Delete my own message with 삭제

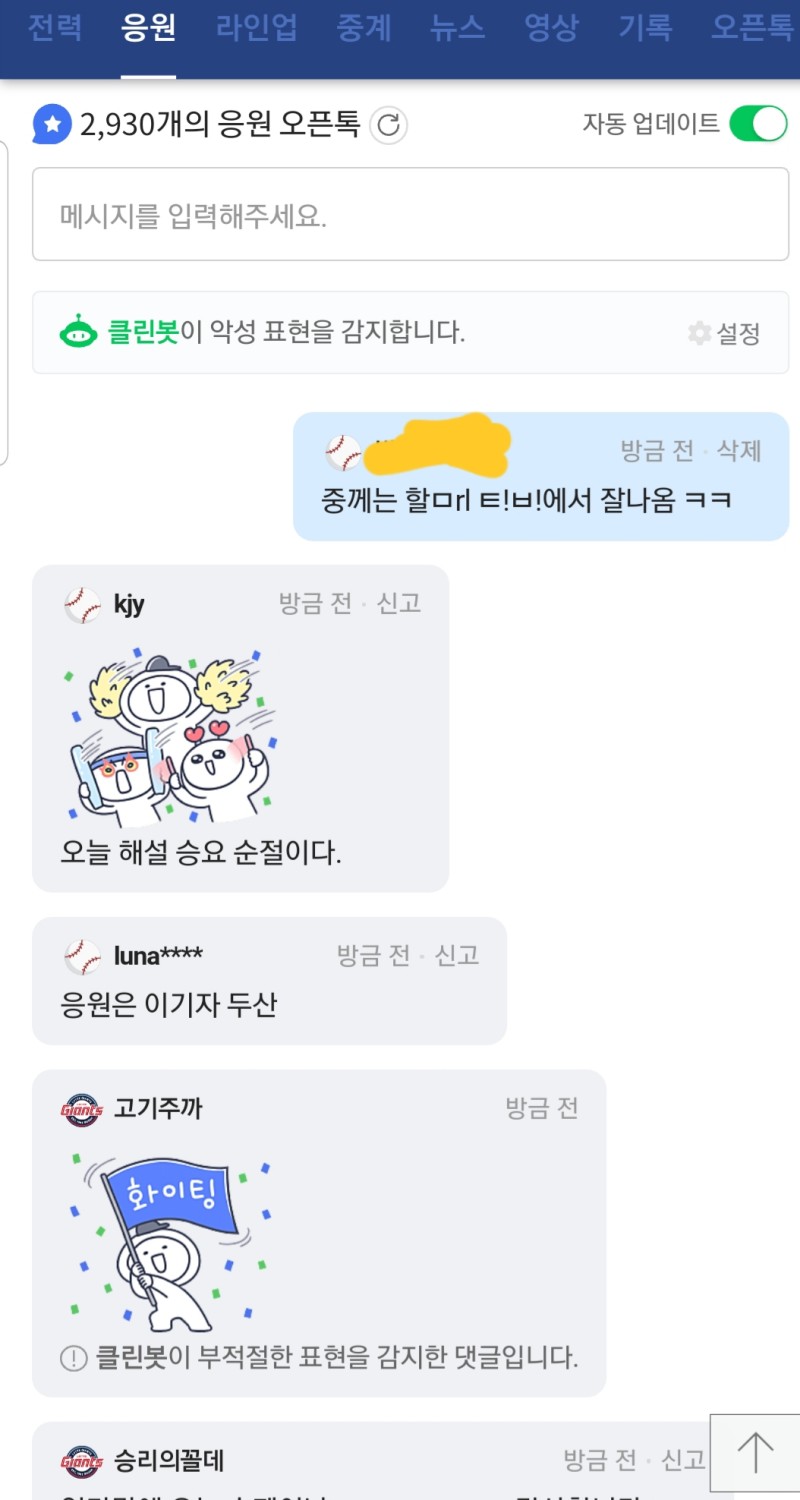pyautogui.click(x=739, y=451)
